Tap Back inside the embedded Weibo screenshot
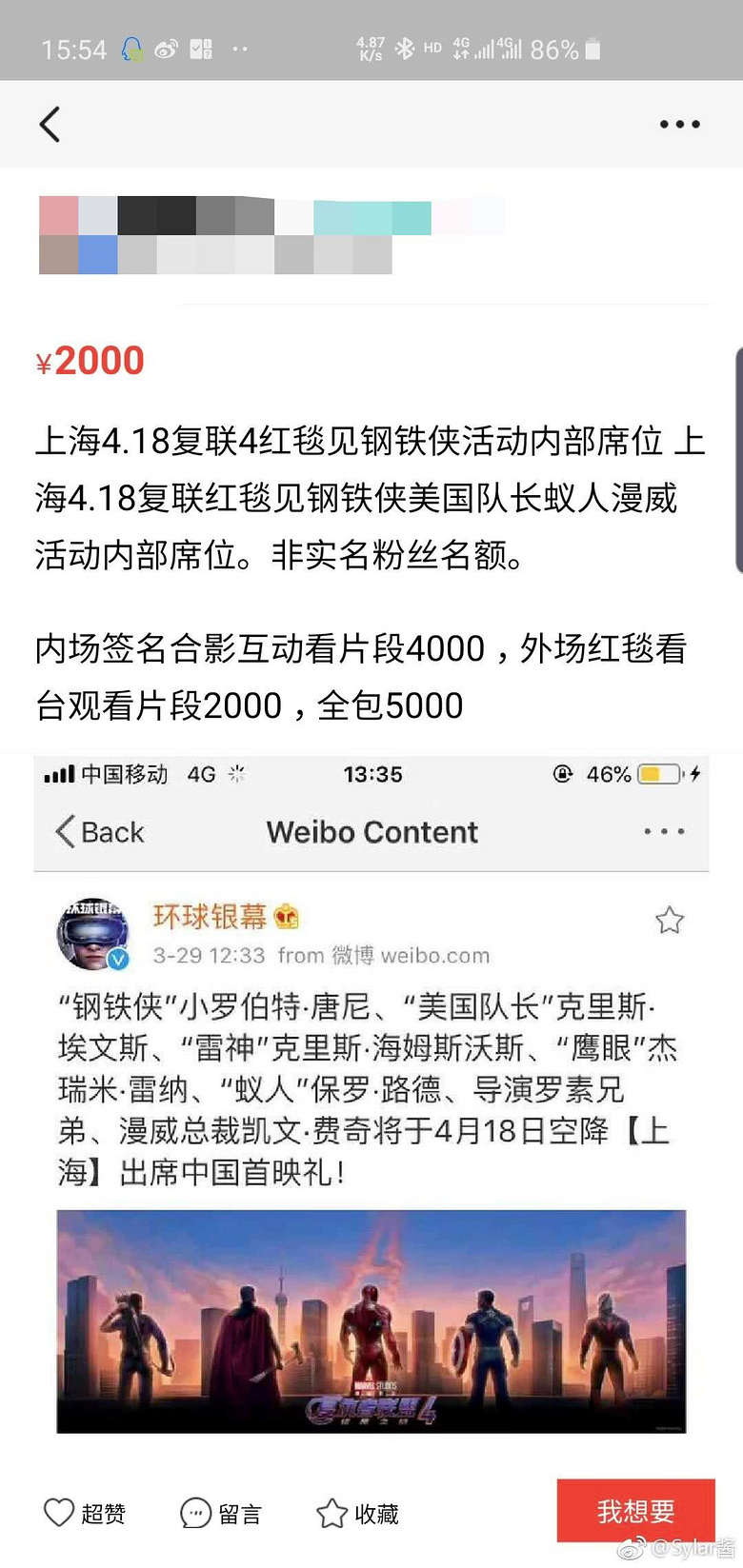This screenshot has height=1568, width=743. point(96,831)
